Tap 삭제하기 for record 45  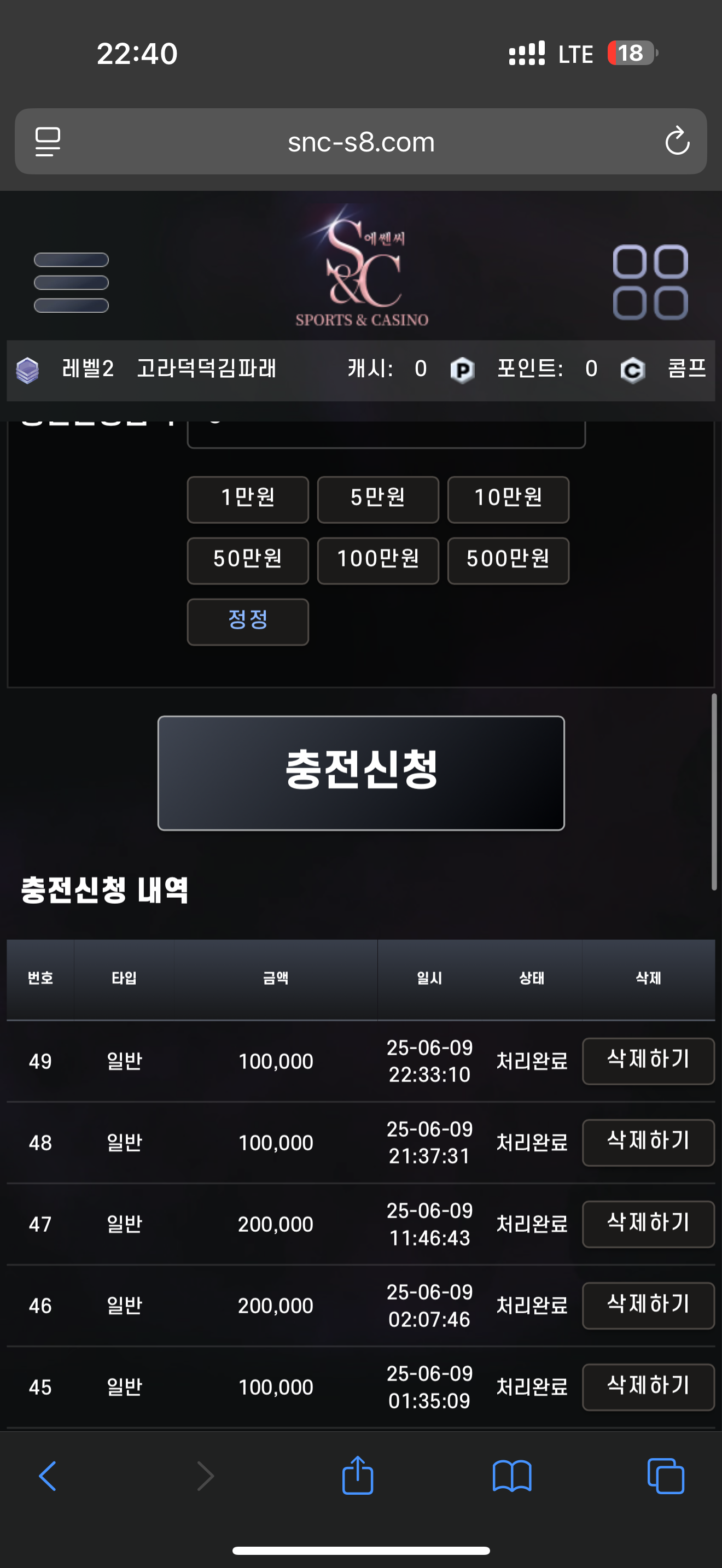pyautogui.click(x=648, y=1387)
